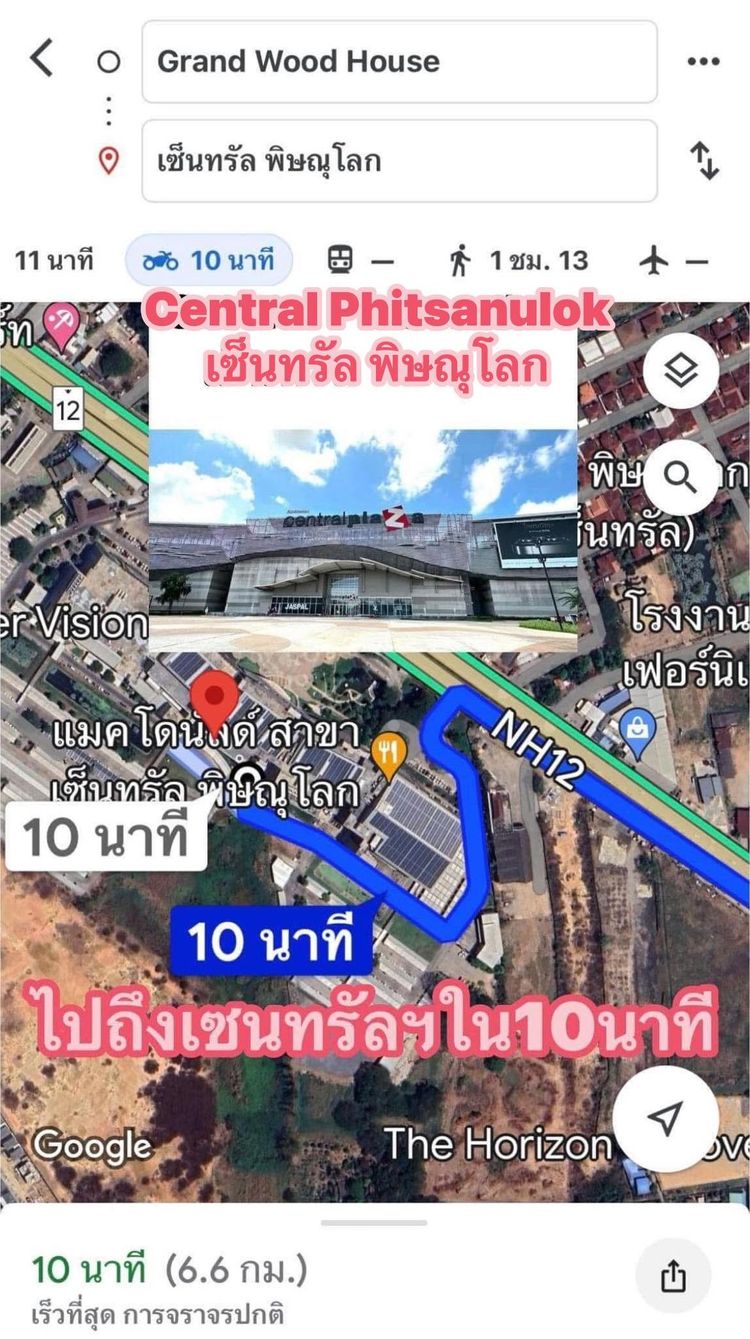Open the three-dot overflow menu

[x=703, y=62]
